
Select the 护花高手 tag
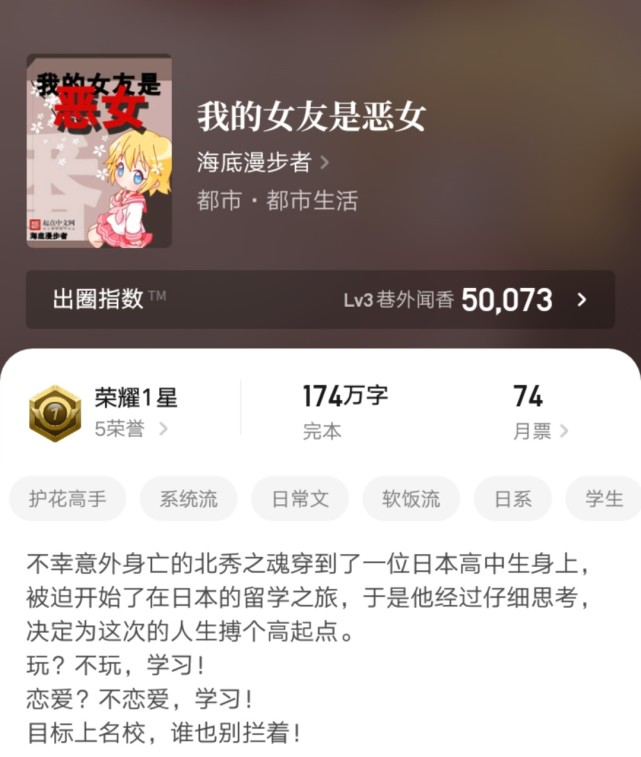tap(68, 498)
